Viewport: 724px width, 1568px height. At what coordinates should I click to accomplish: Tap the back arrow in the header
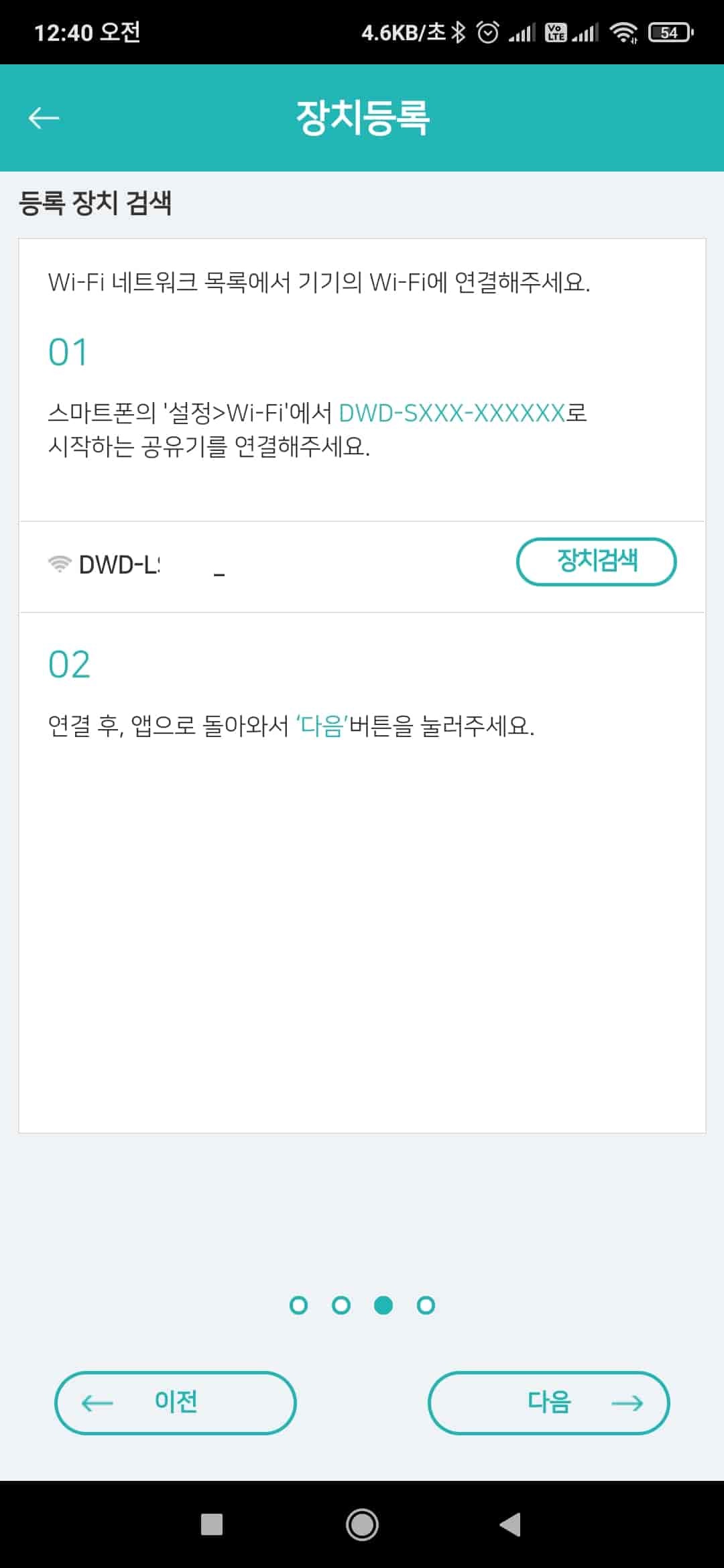click(44, 118)
